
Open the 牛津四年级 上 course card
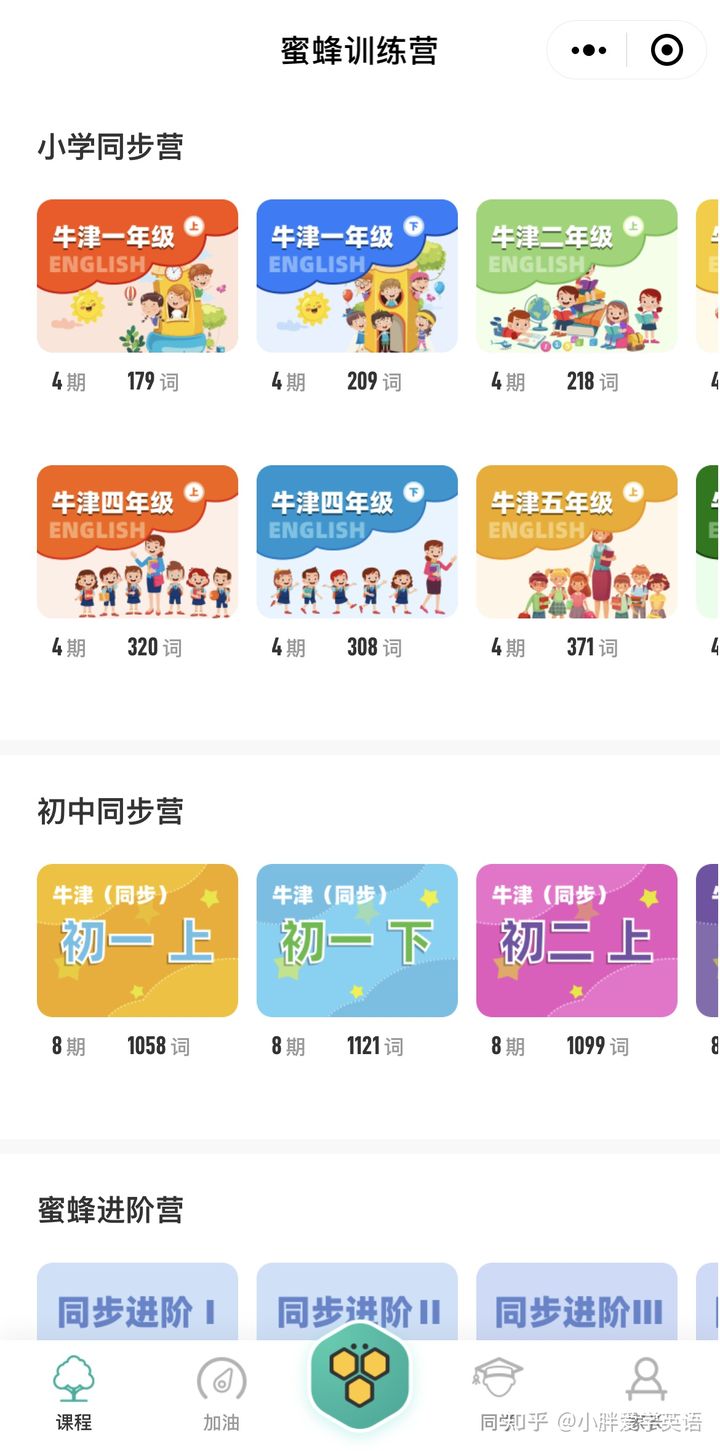coord(137,541)
